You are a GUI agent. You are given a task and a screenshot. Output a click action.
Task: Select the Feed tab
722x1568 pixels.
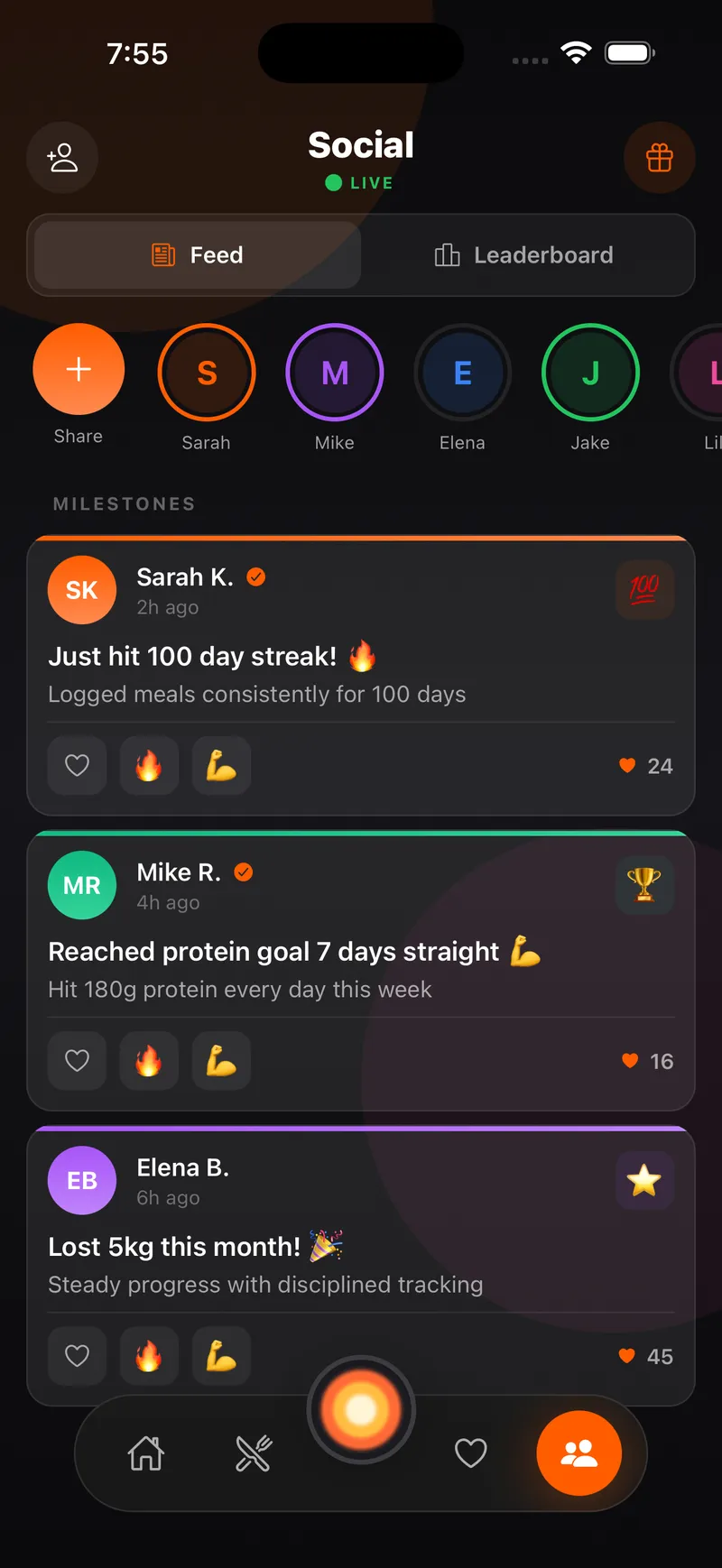pyautogui.click(x=198, y=255)
